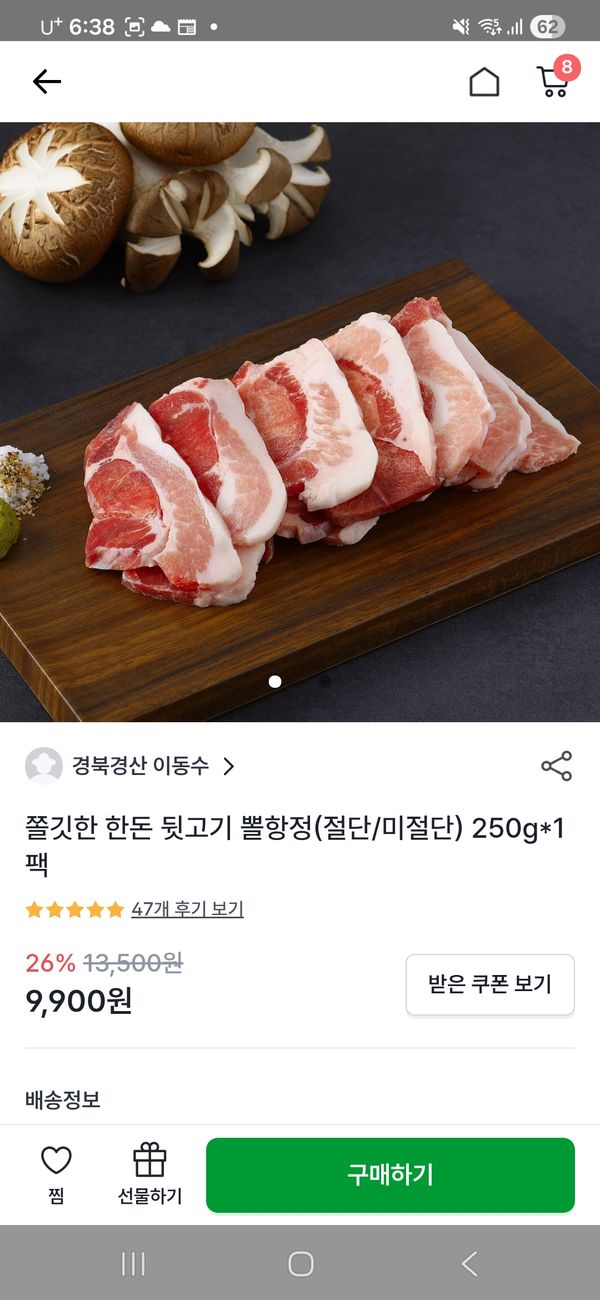Tap the green 구매하기 button
The height and width of the screenshot is (1300, 600).
[390, 1175]
